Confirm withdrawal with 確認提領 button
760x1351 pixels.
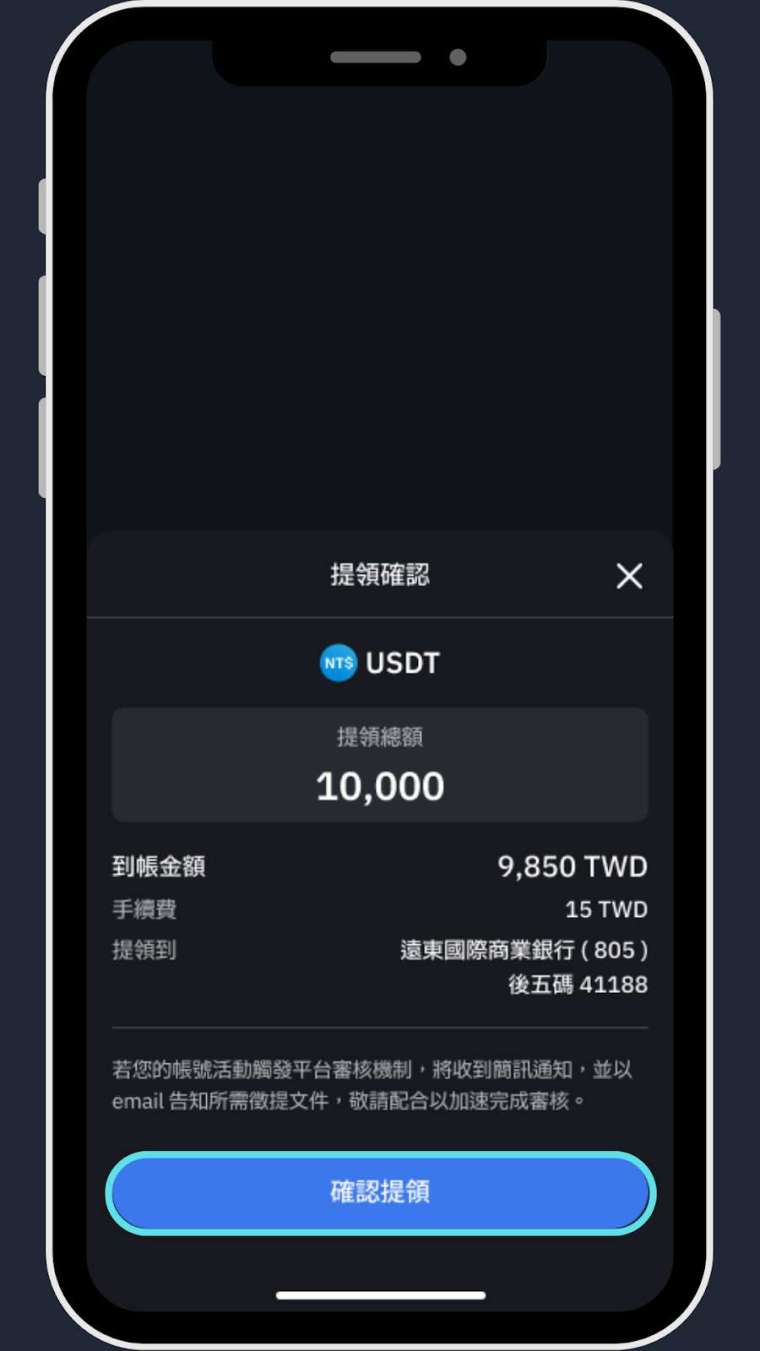tap(380, 1192)
